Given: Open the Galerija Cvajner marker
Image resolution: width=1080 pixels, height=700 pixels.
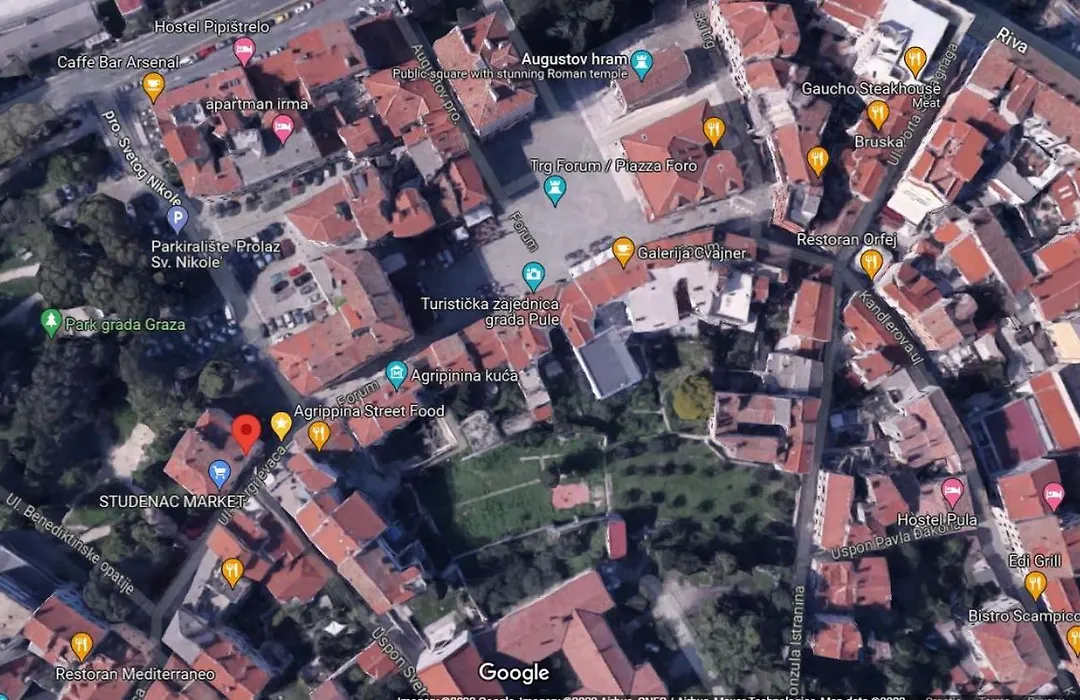Looking at the screenshot, I should click(x=623, y=250).
